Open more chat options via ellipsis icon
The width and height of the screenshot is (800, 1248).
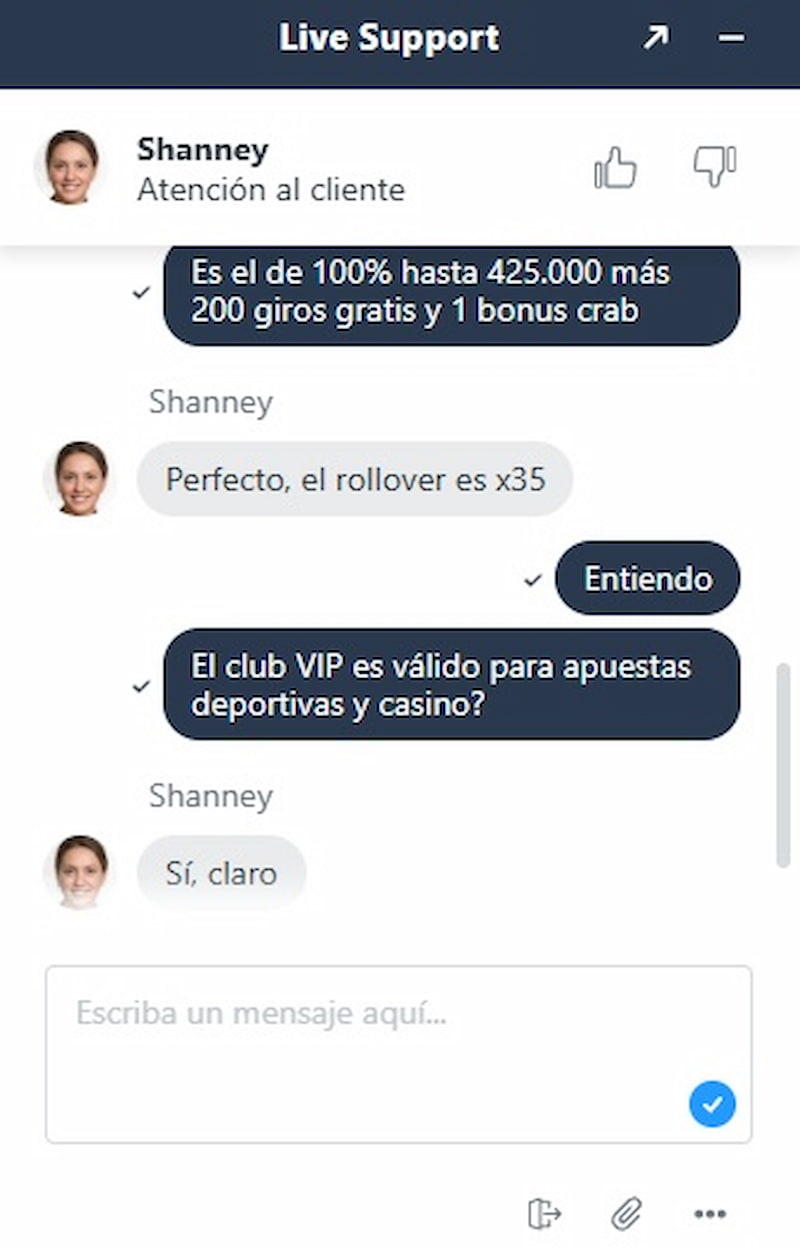(x=709, y=1215)
